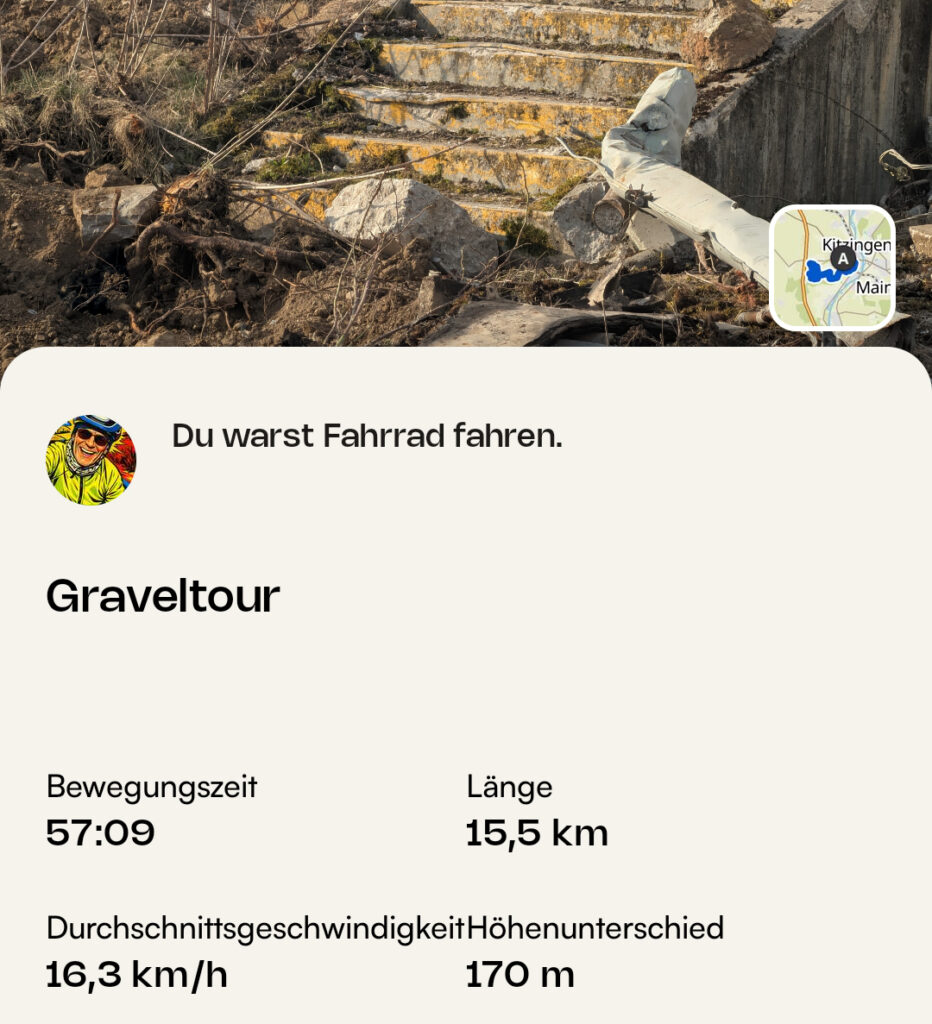Open the Kitzingen route map thumbnail
Viewport: 932px width, 1024px height.
click(x=831, y=267)
